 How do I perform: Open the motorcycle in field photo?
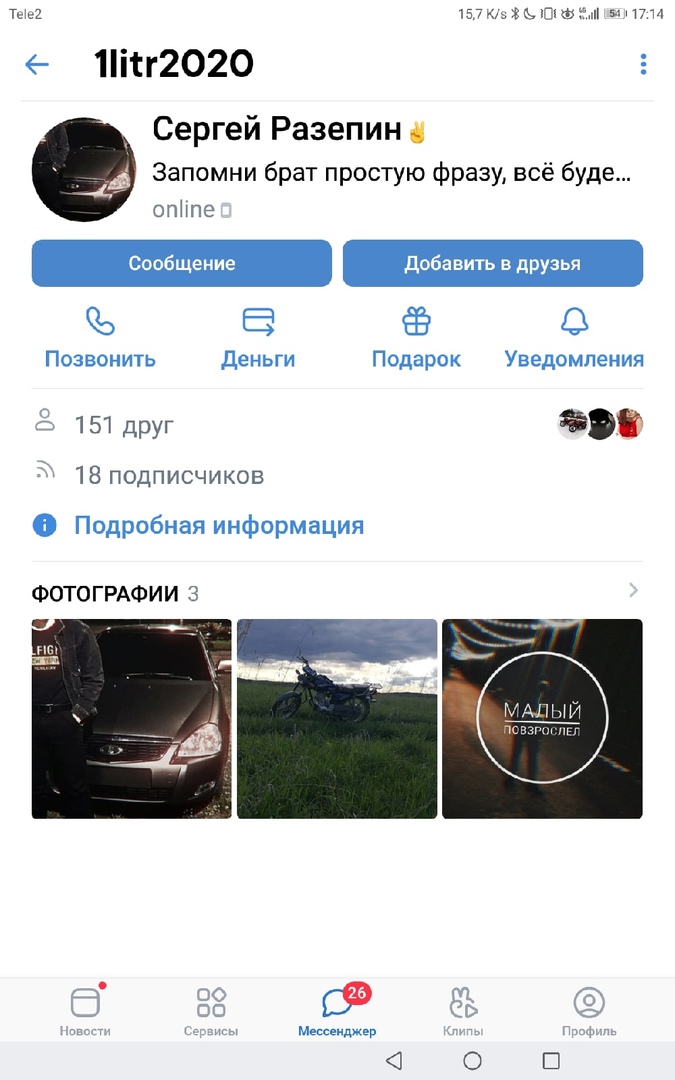click(x=337, y=718)
